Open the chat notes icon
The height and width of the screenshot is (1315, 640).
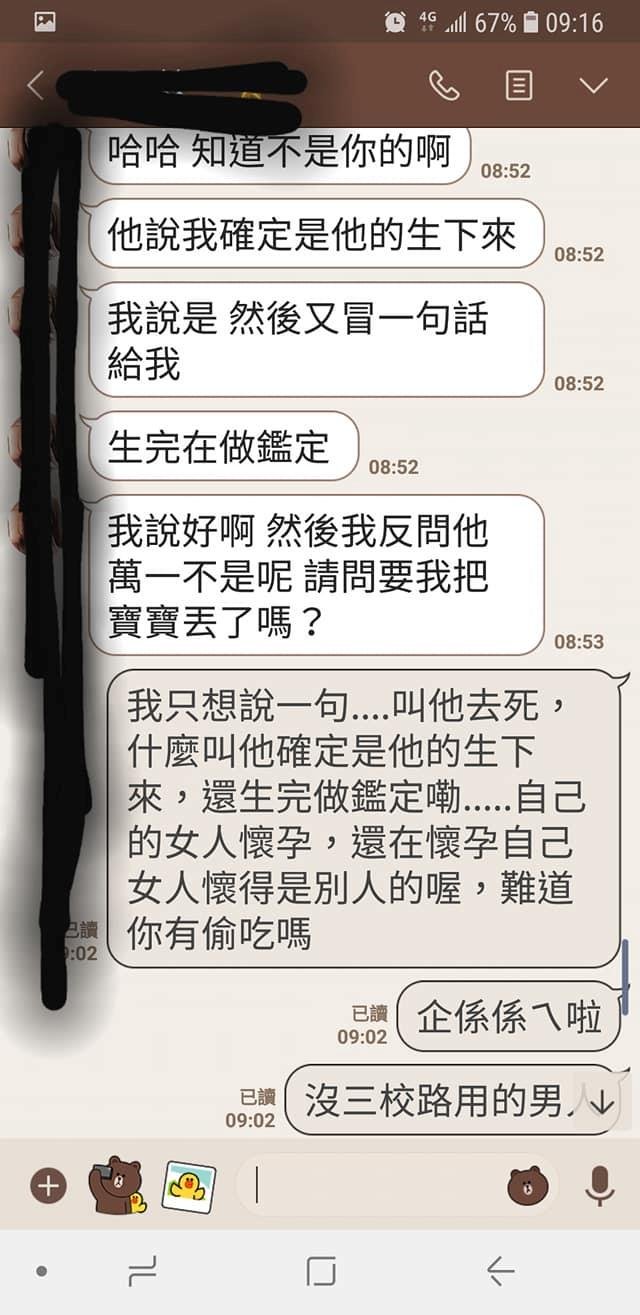tap(519, 86)
